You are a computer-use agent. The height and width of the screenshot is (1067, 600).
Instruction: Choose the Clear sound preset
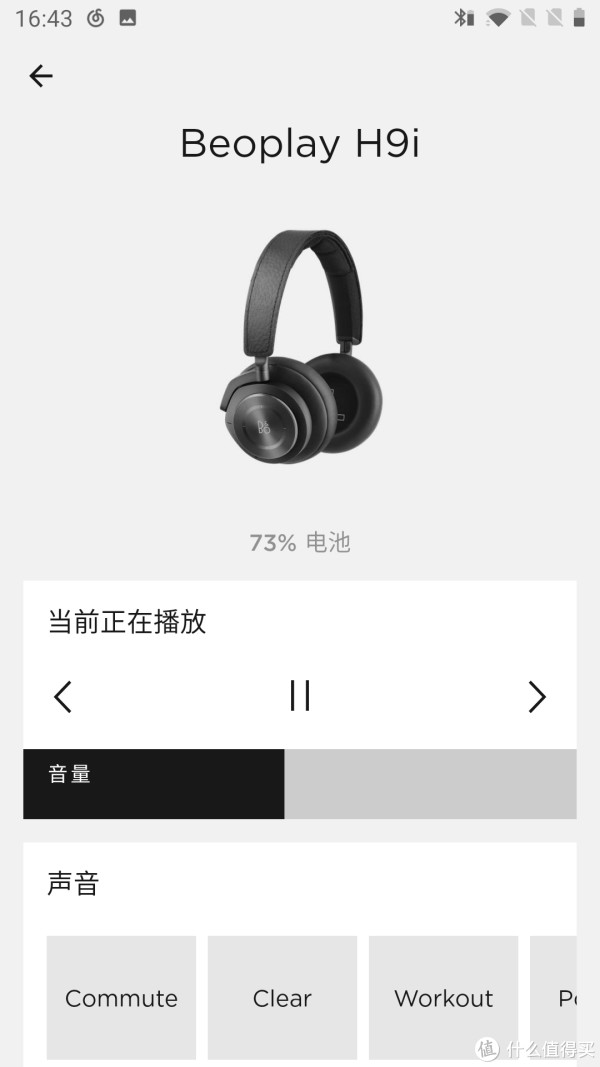(282, 997)
